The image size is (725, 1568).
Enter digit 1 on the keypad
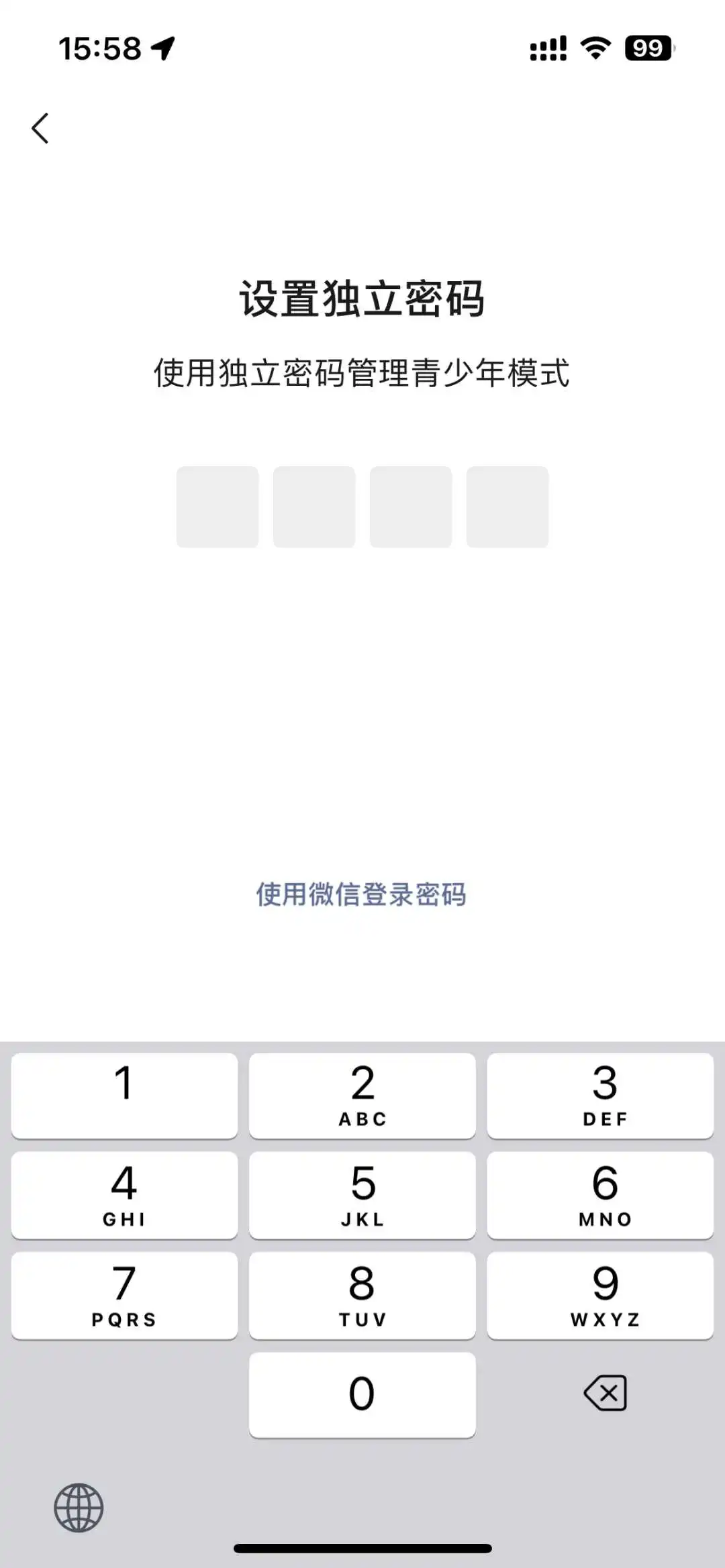(124, 1096)
